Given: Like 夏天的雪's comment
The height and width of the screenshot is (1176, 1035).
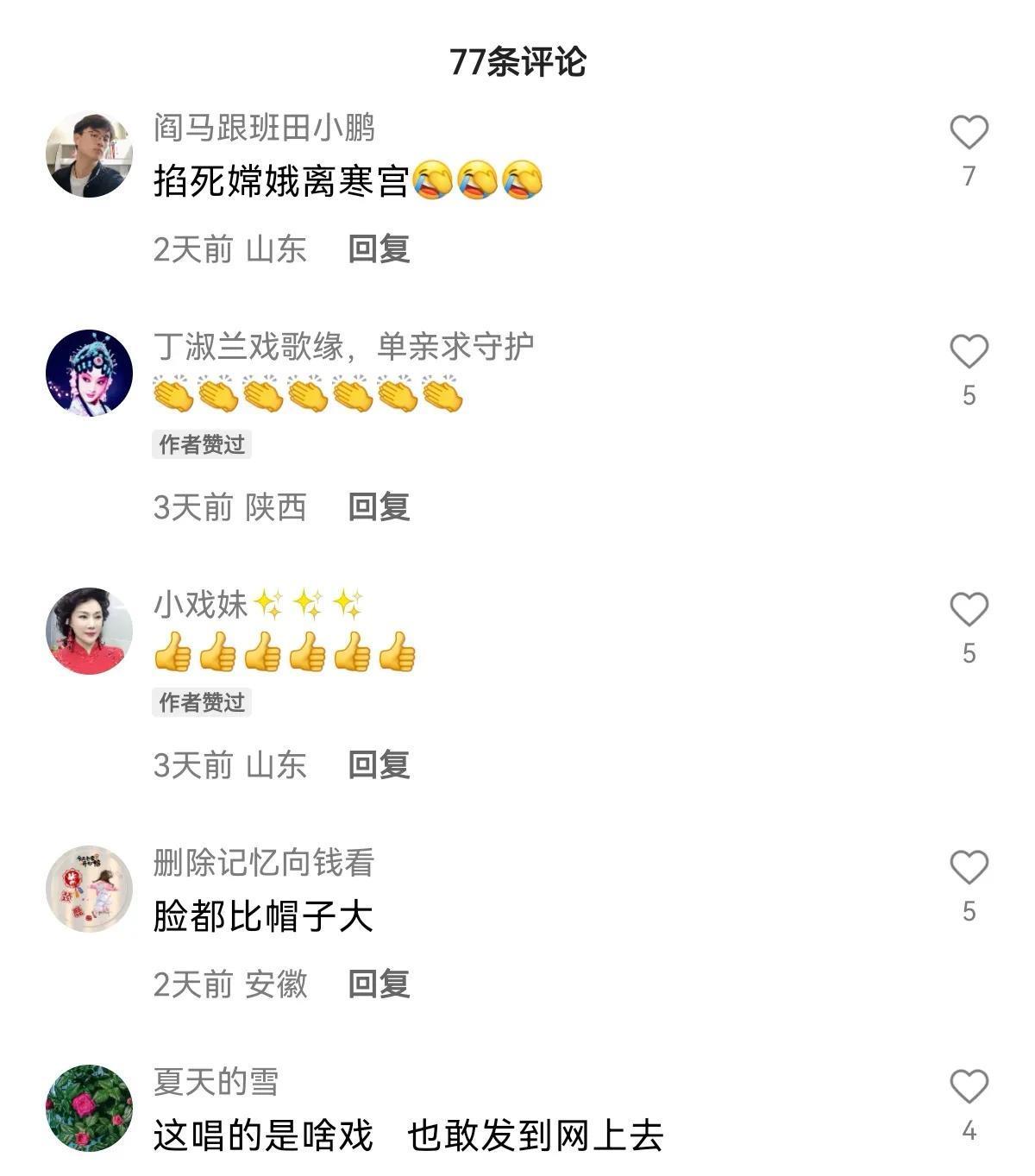Looking at the screenshot, I should pos(969,1087).
